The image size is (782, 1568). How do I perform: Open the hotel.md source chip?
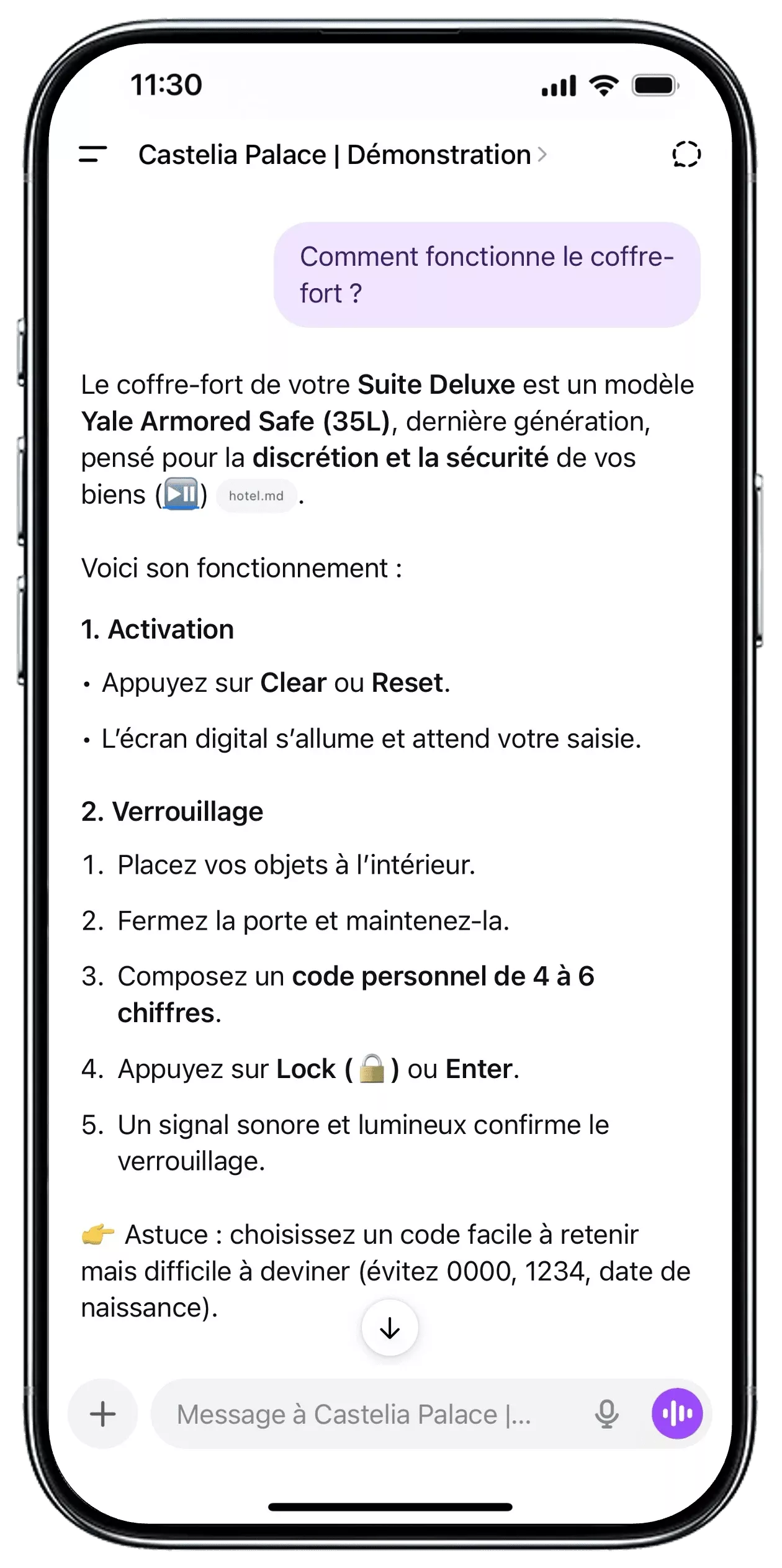tap(256, 496)
